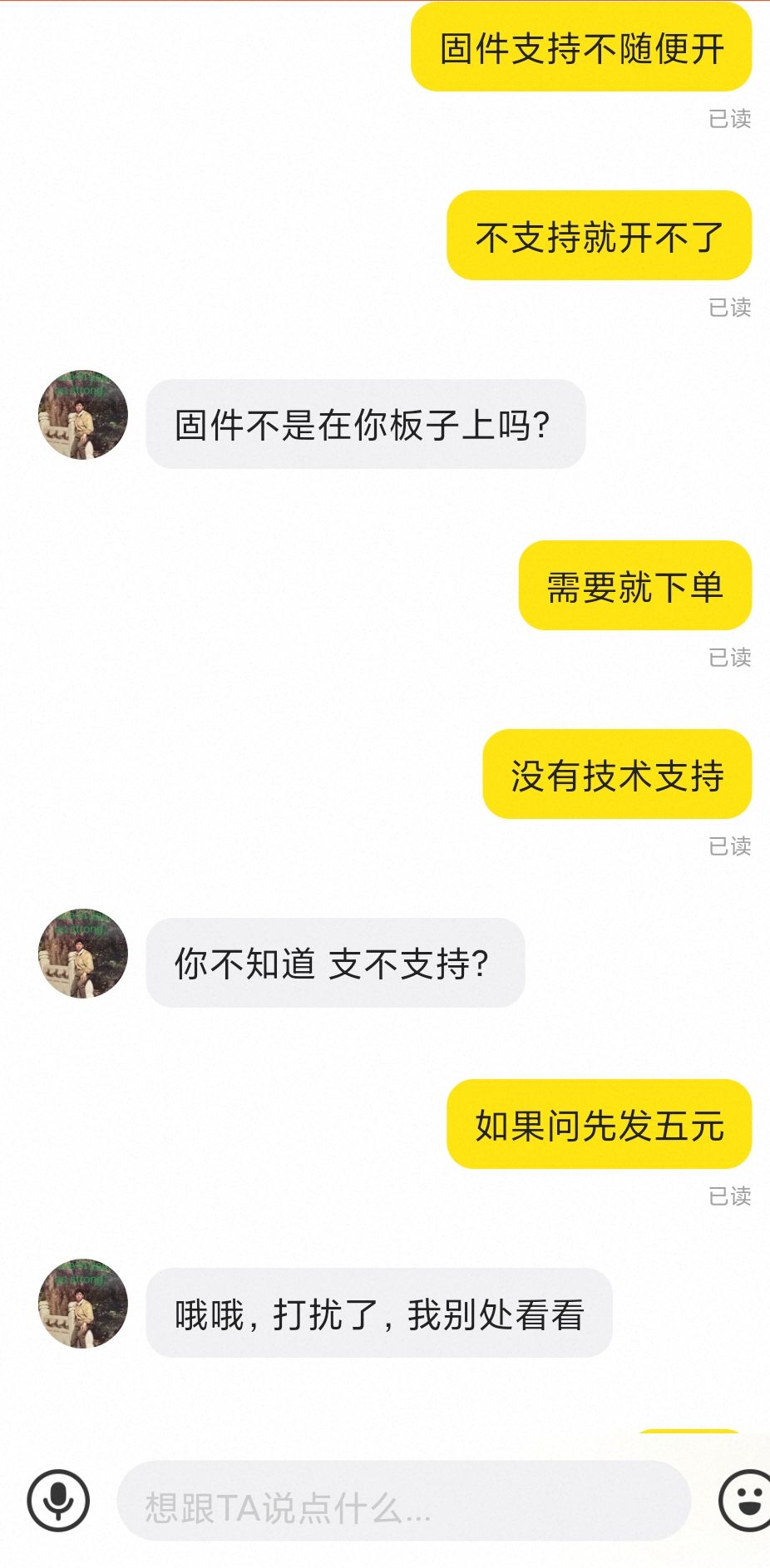Tap the microphone voice input icon
770x1568 pixels.
click(x=58, y=1500)
